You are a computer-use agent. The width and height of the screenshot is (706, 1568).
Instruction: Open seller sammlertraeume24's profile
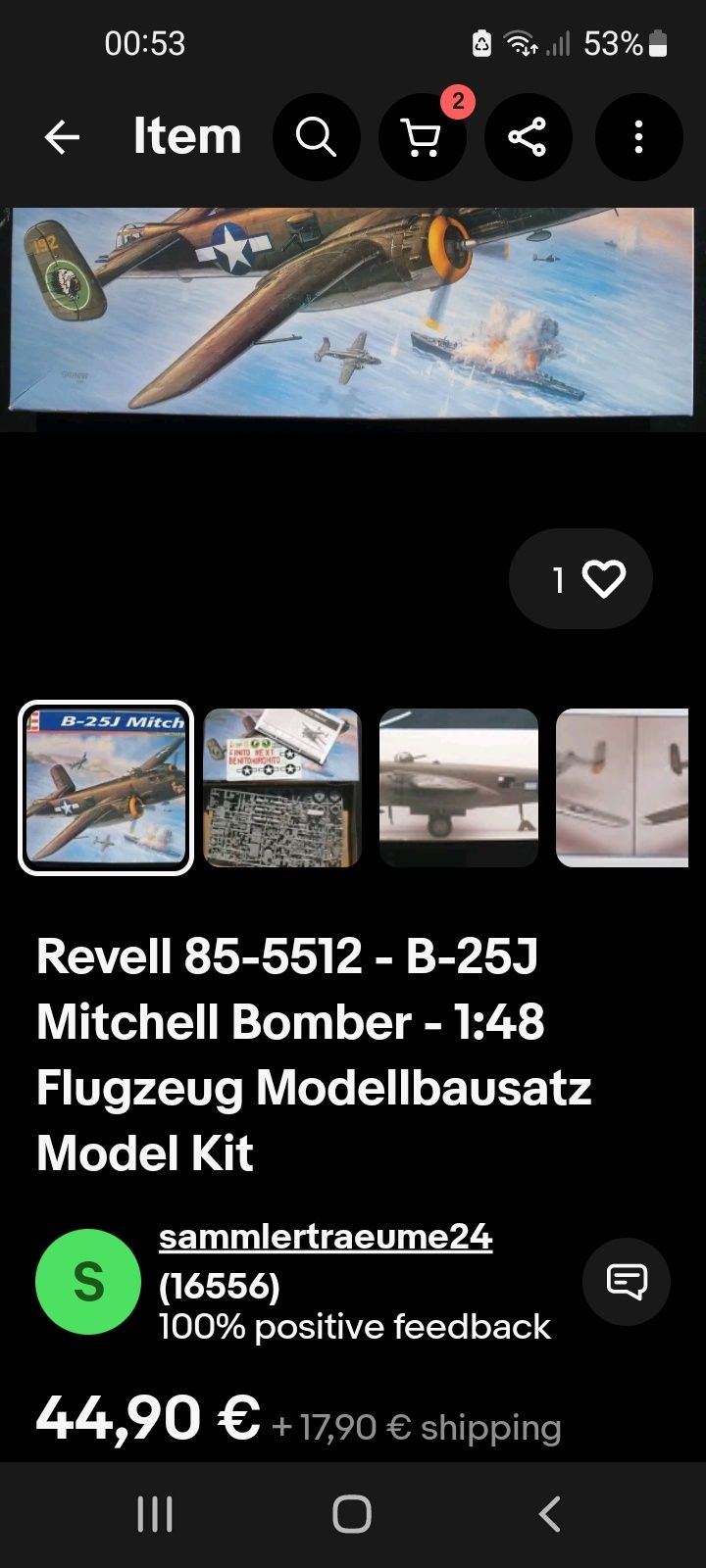(325, 1237)
